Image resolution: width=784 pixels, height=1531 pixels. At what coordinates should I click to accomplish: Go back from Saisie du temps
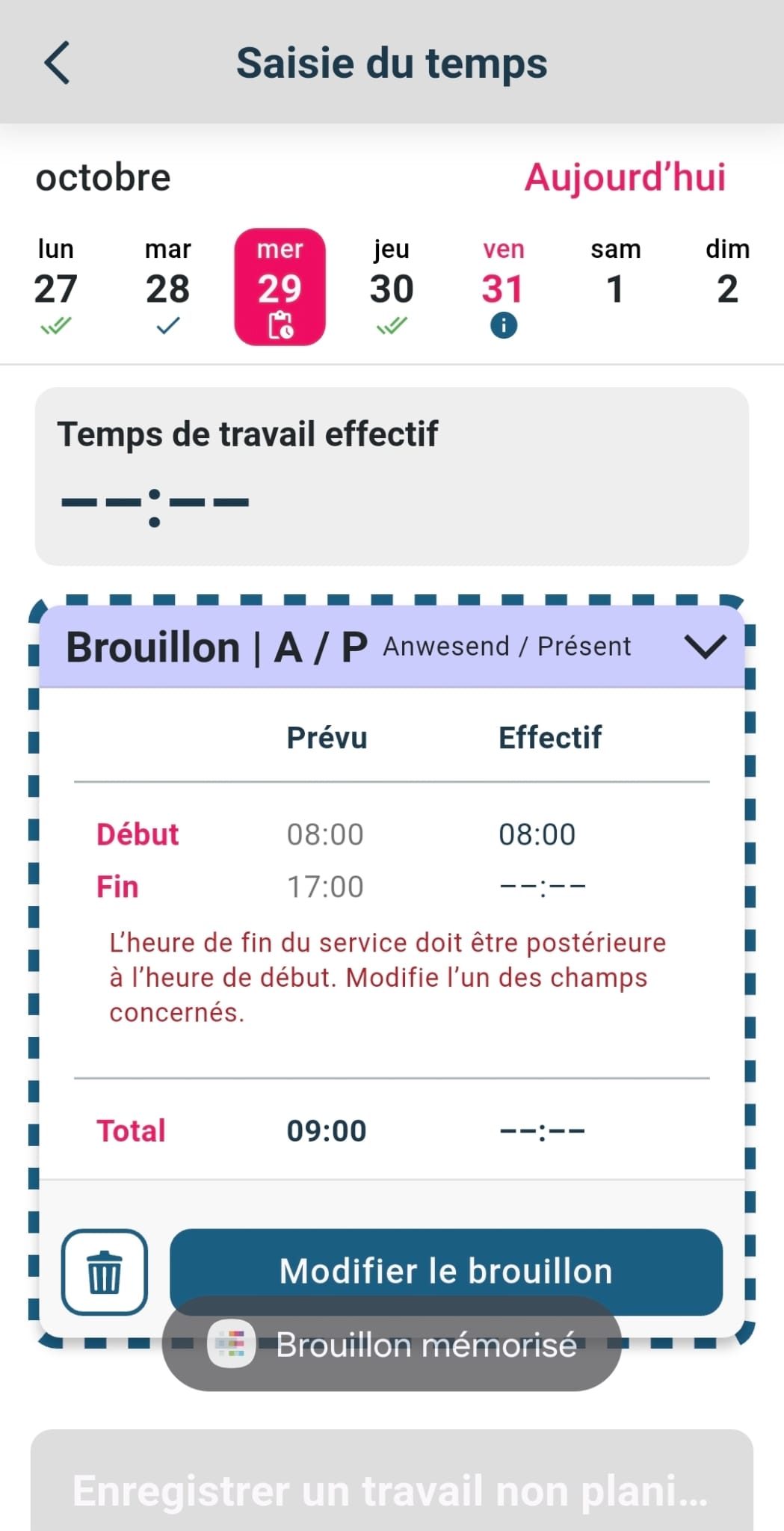click(58, 63)
